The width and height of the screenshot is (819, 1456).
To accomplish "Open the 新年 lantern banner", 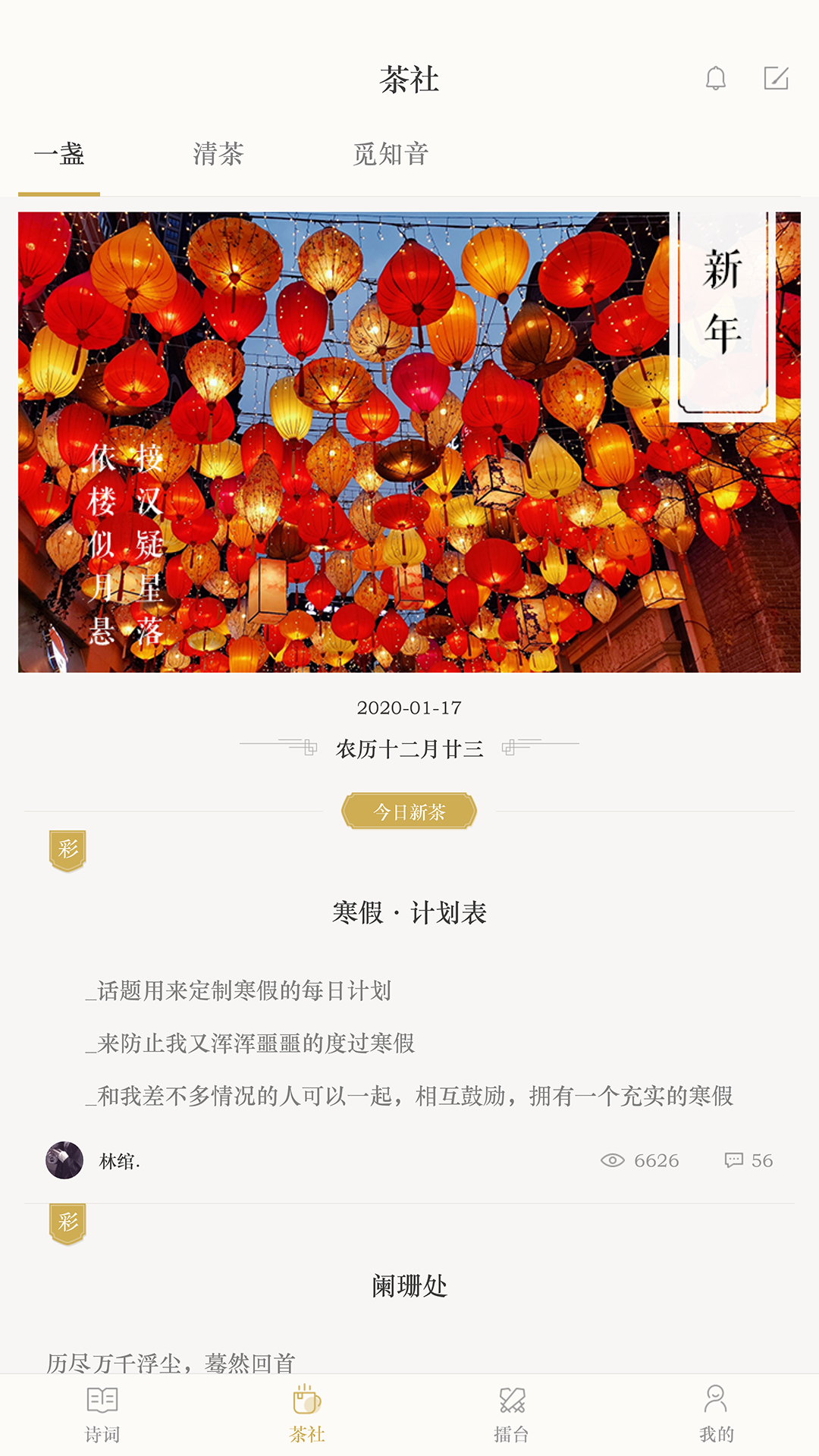I will tap(409, 441).
